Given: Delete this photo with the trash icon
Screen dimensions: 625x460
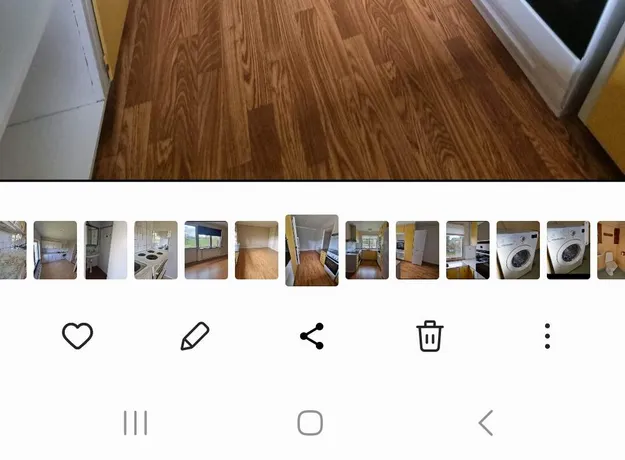Looking at the screenshot, I should click(x=429, y=337).
